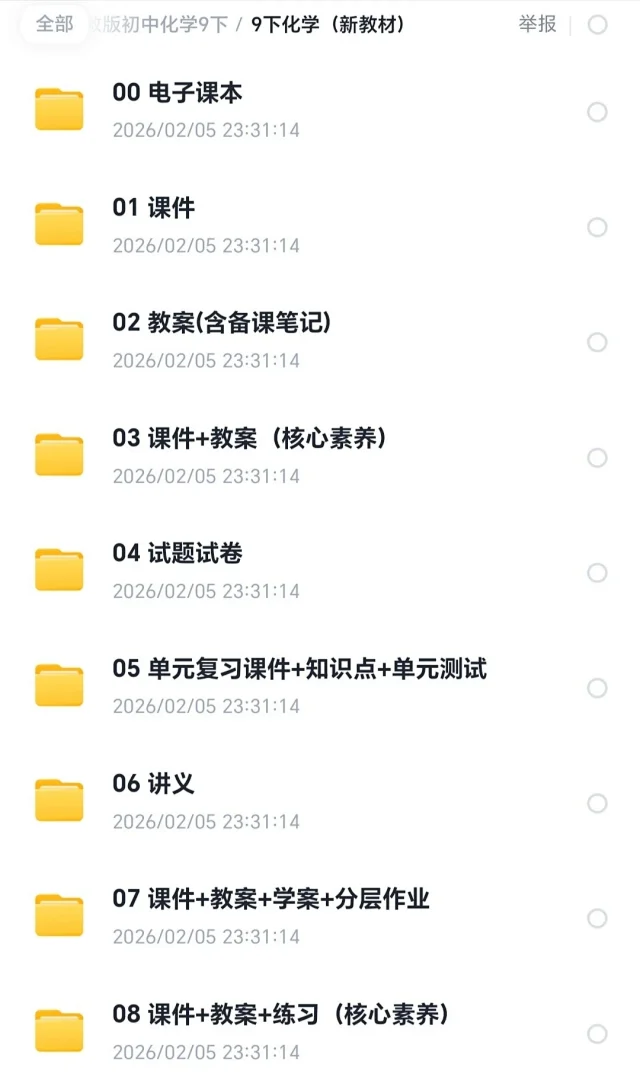Check the circle for 06 讲义
This screenshot has height=1074, width=640.
coord(597,803)
